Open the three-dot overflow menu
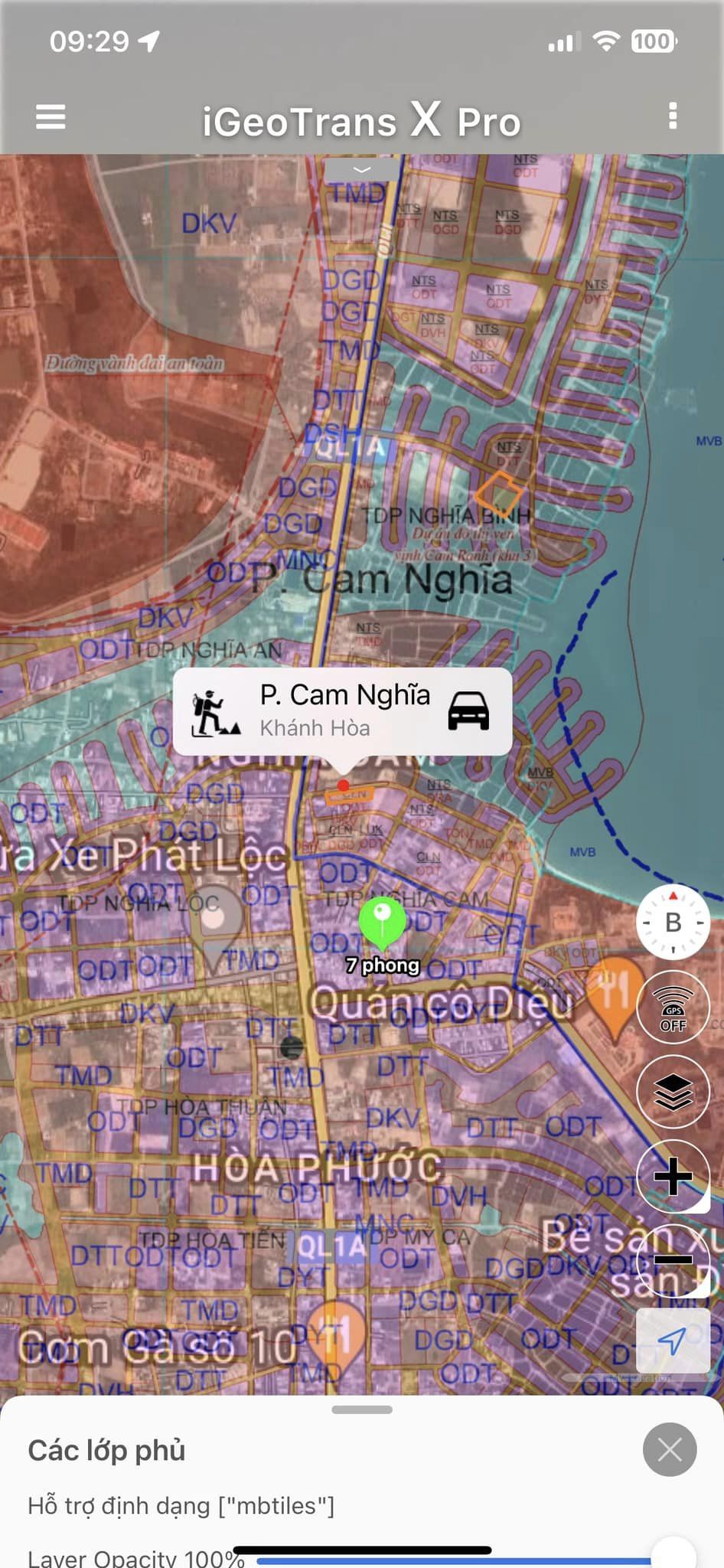Screen dimensions: 724x1568 click(x=673, y=116)
